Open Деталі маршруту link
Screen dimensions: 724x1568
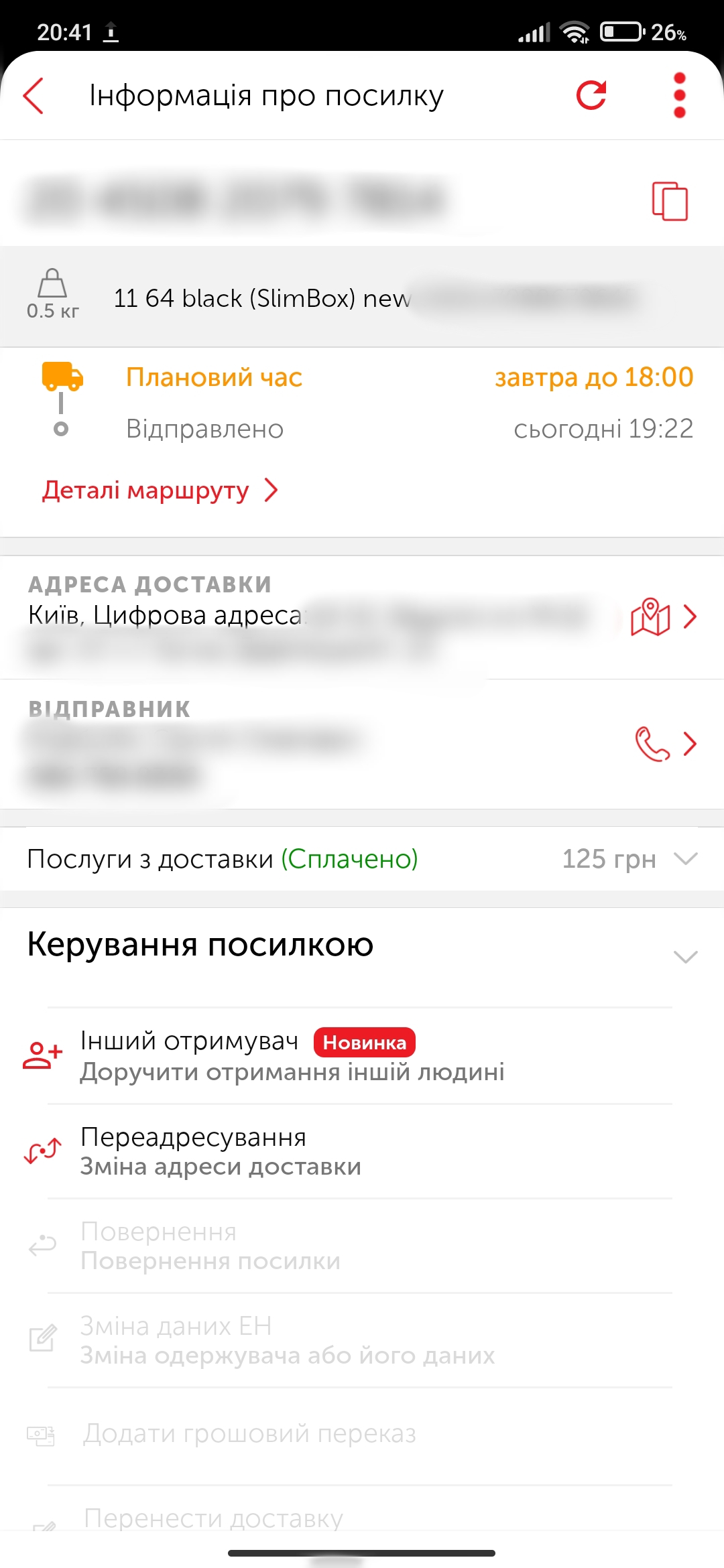160,491
